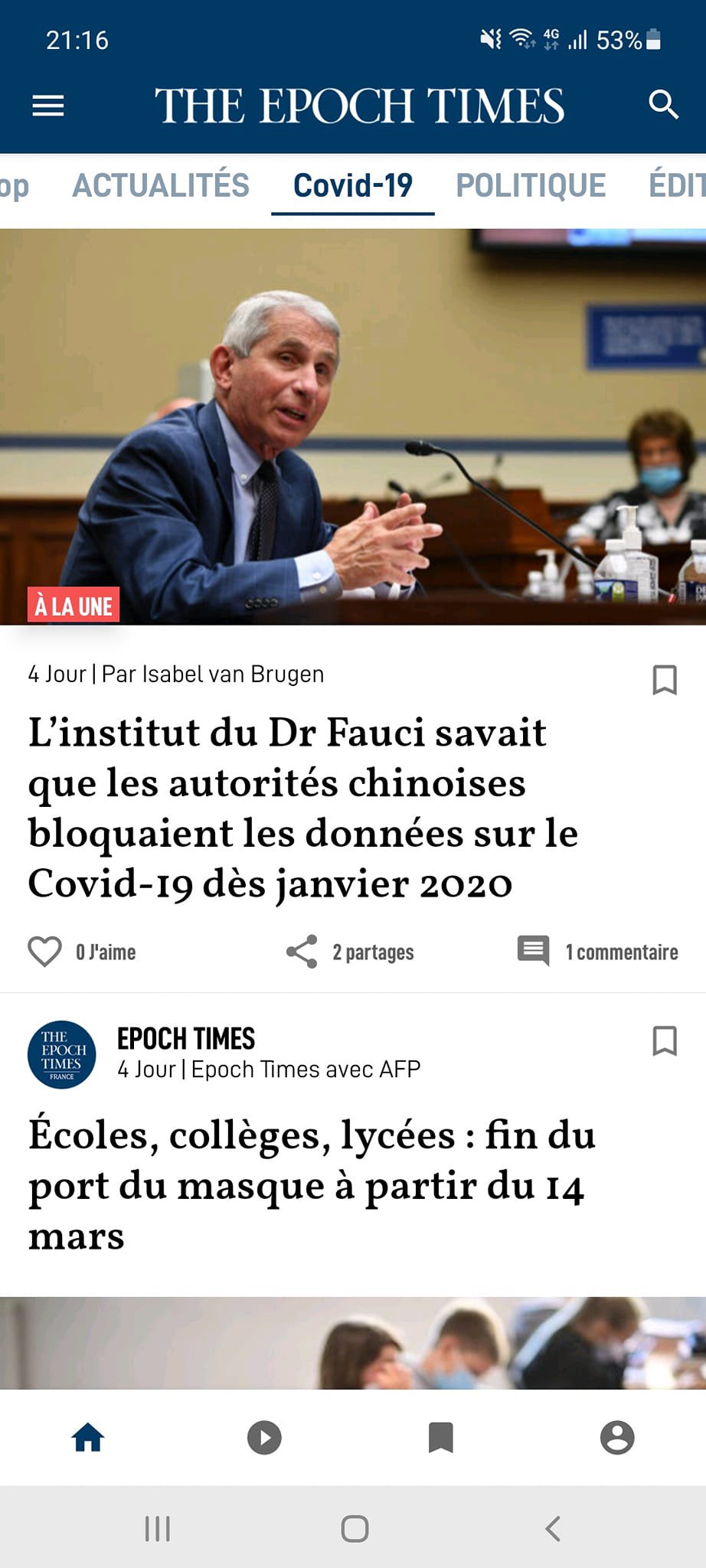This screenshot has width=706, height=1568.
Task: Open the Epoch Times France source avatar
Action: coord(62,1054)
